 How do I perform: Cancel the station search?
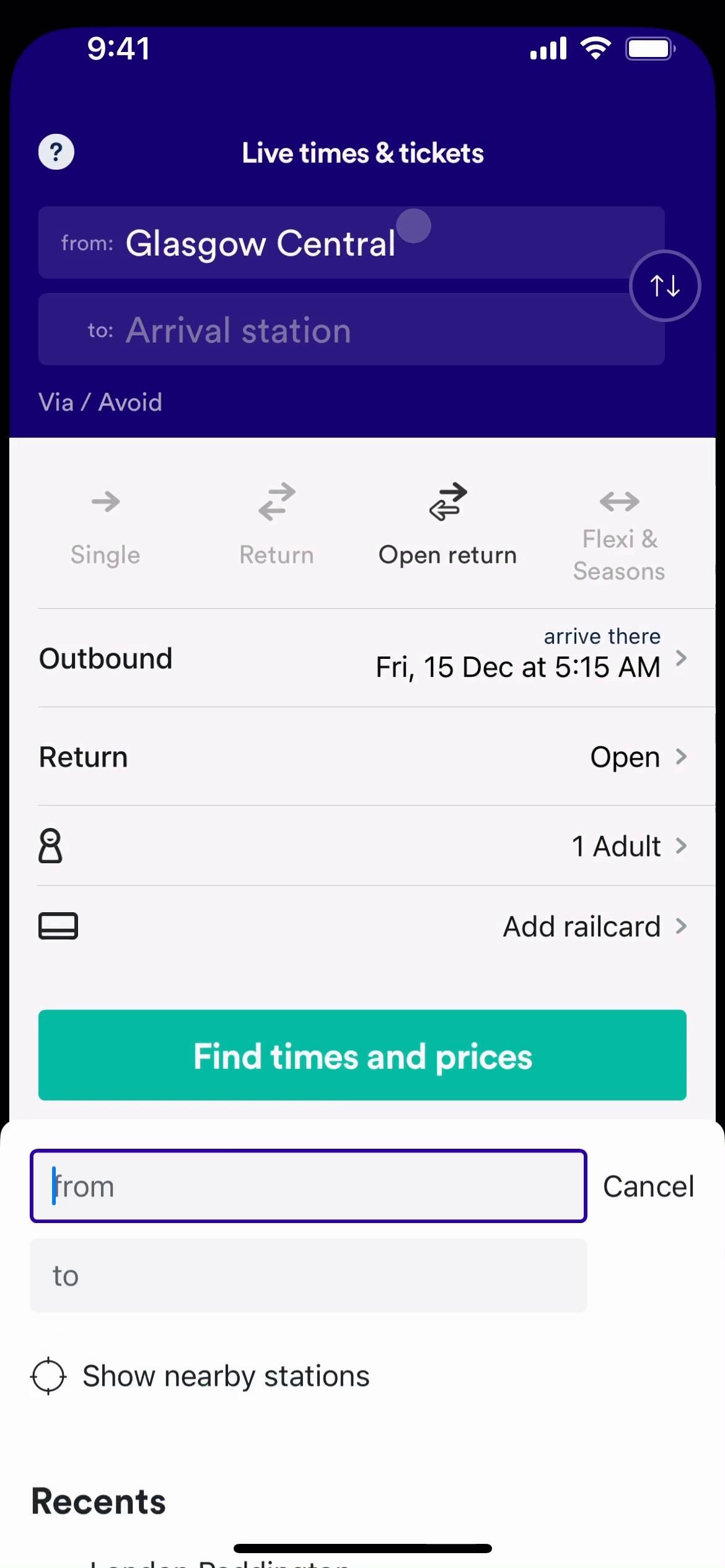click(x=648, y=1187)
